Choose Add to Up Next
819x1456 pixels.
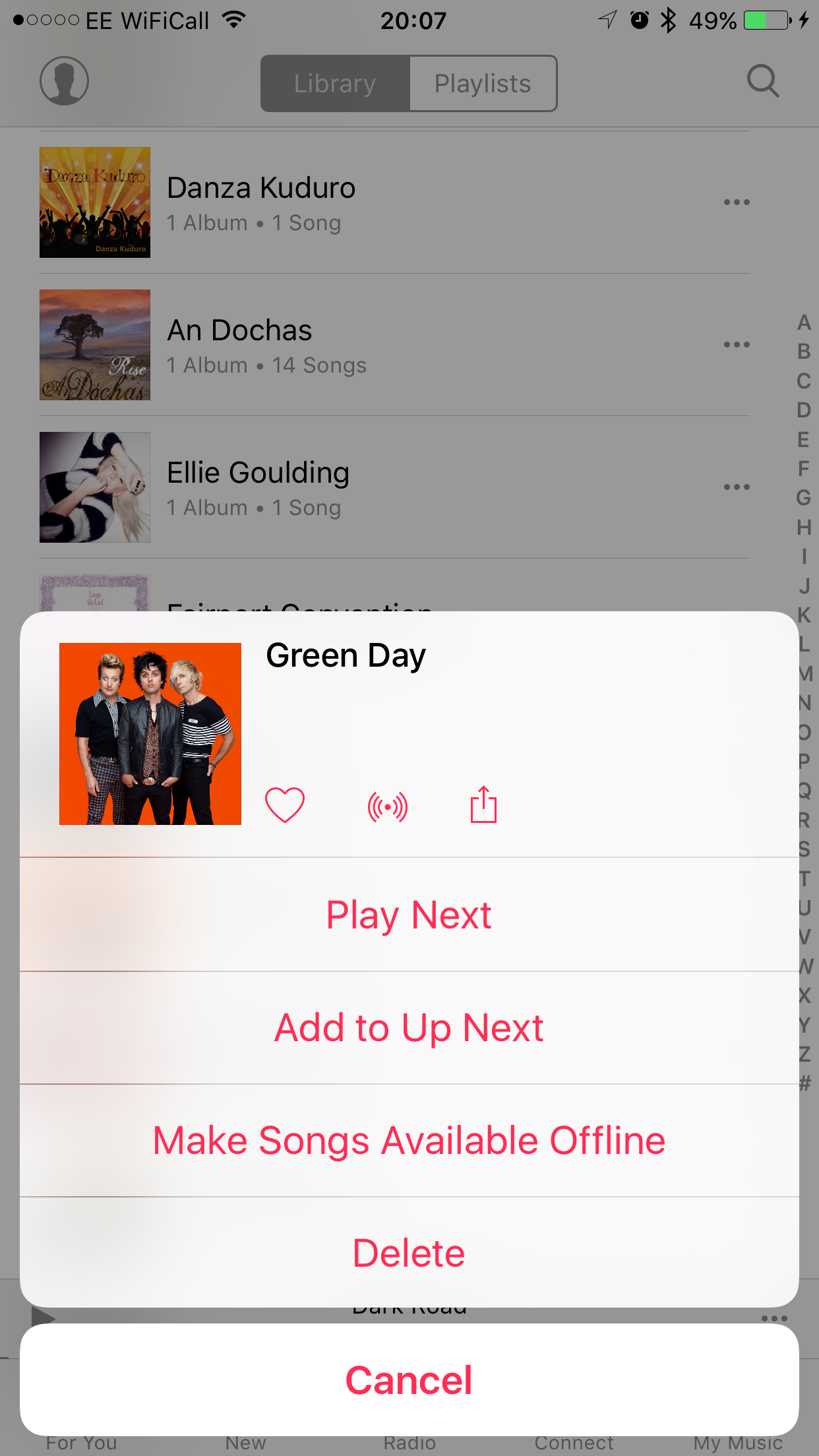pos(409,1027)
